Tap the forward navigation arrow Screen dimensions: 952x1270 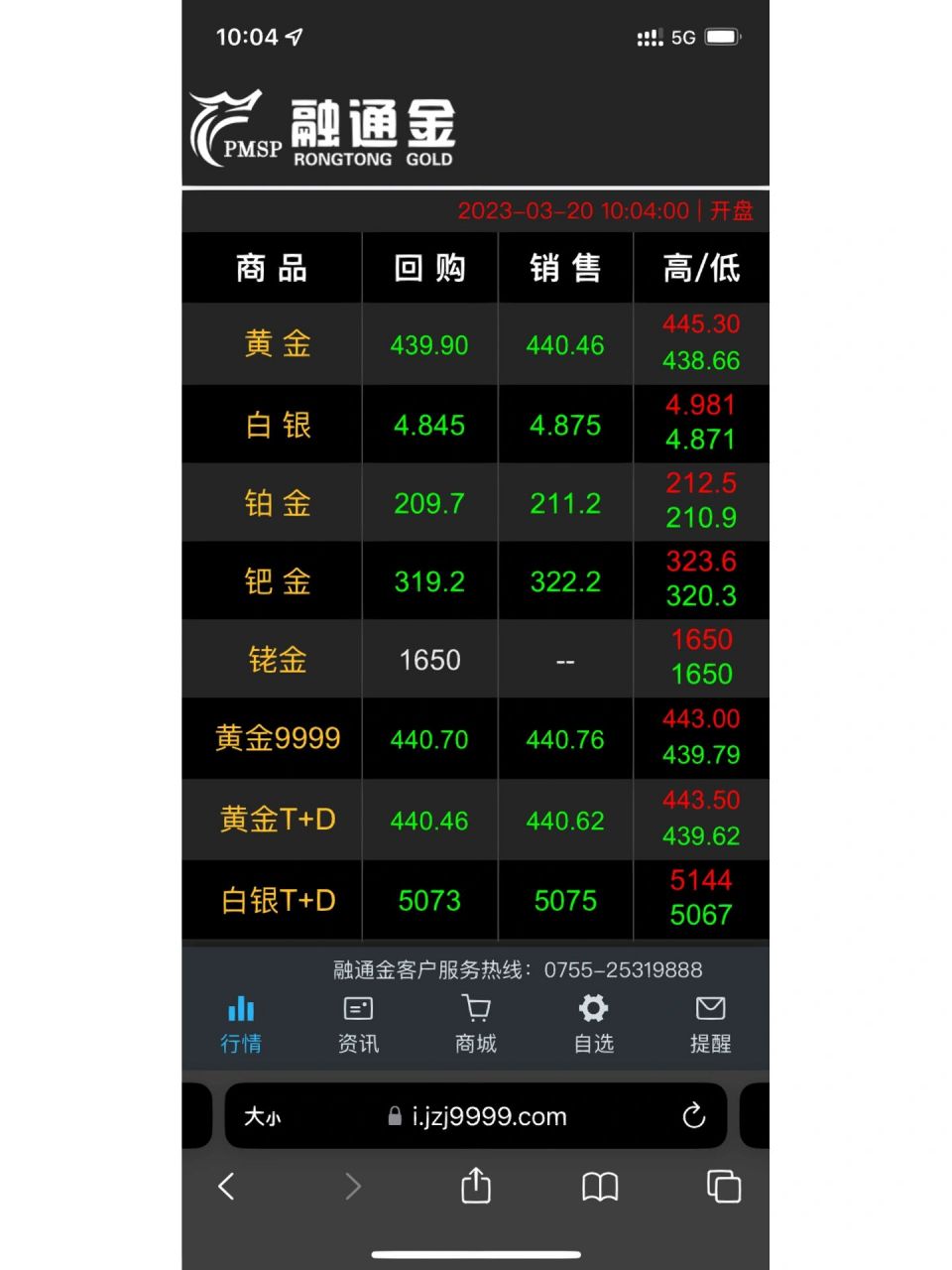click(x=351, y=1187)
